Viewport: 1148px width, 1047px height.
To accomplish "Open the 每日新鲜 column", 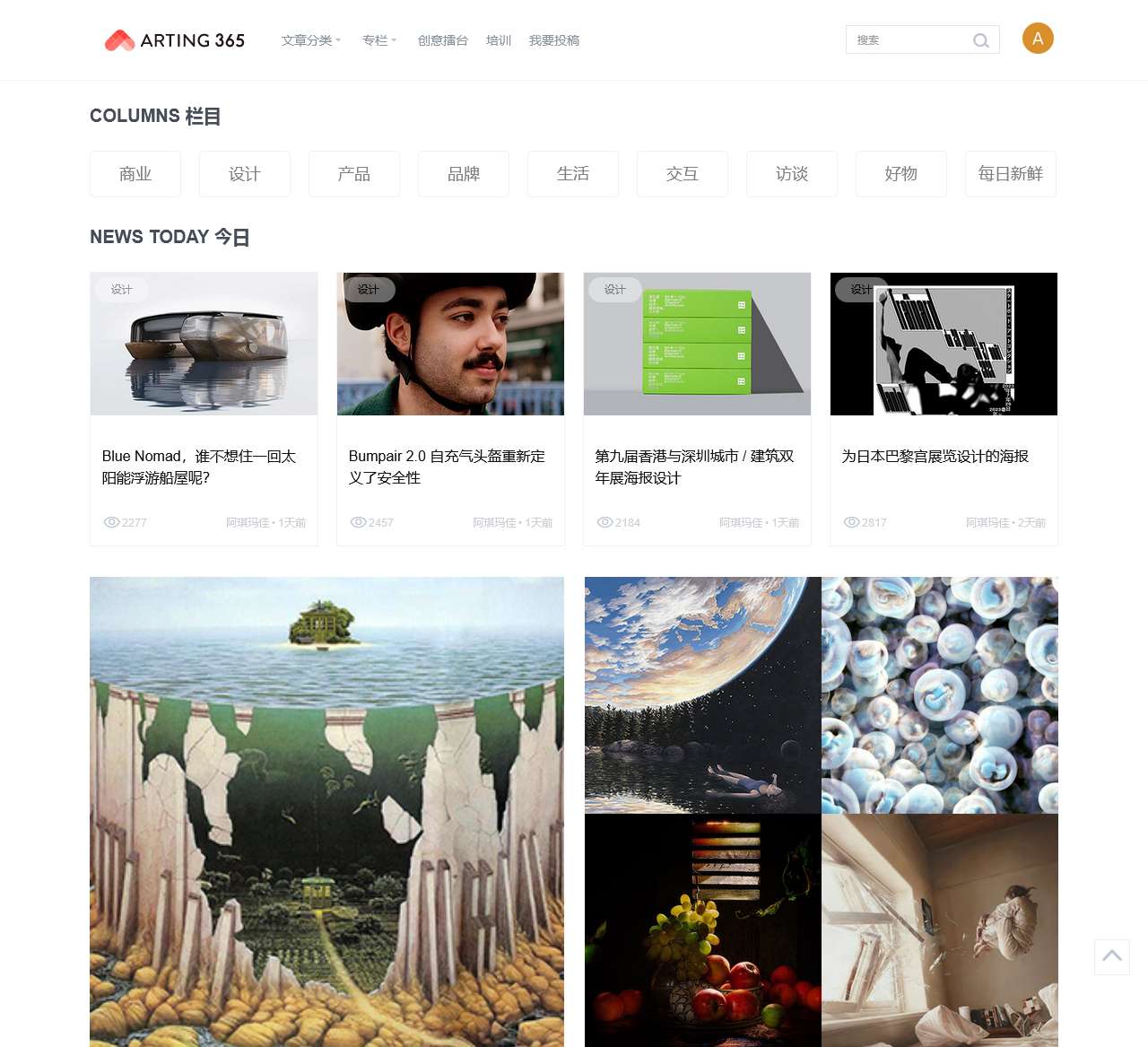I will click(x=1011, y=174).
